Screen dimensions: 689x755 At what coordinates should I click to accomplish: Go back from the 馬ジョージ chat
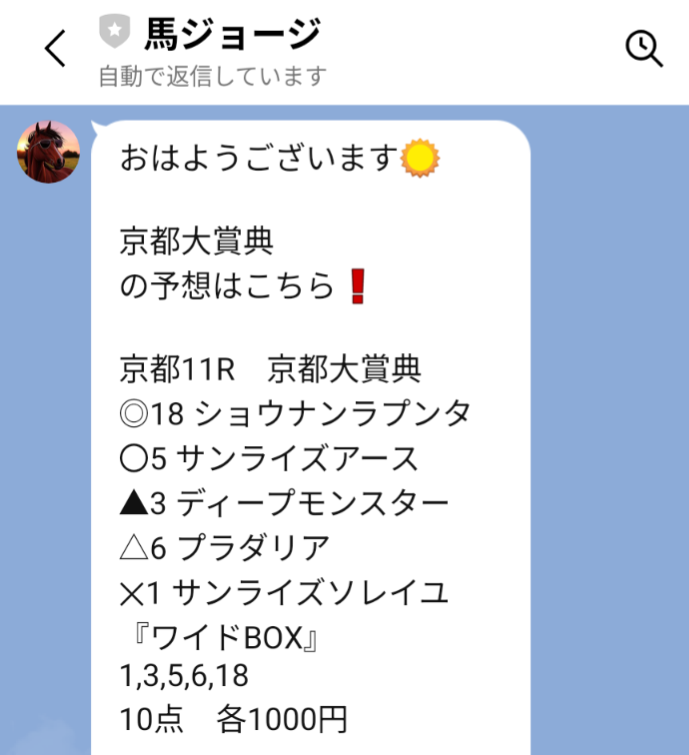pyautogui.click(x=55, y=49)
